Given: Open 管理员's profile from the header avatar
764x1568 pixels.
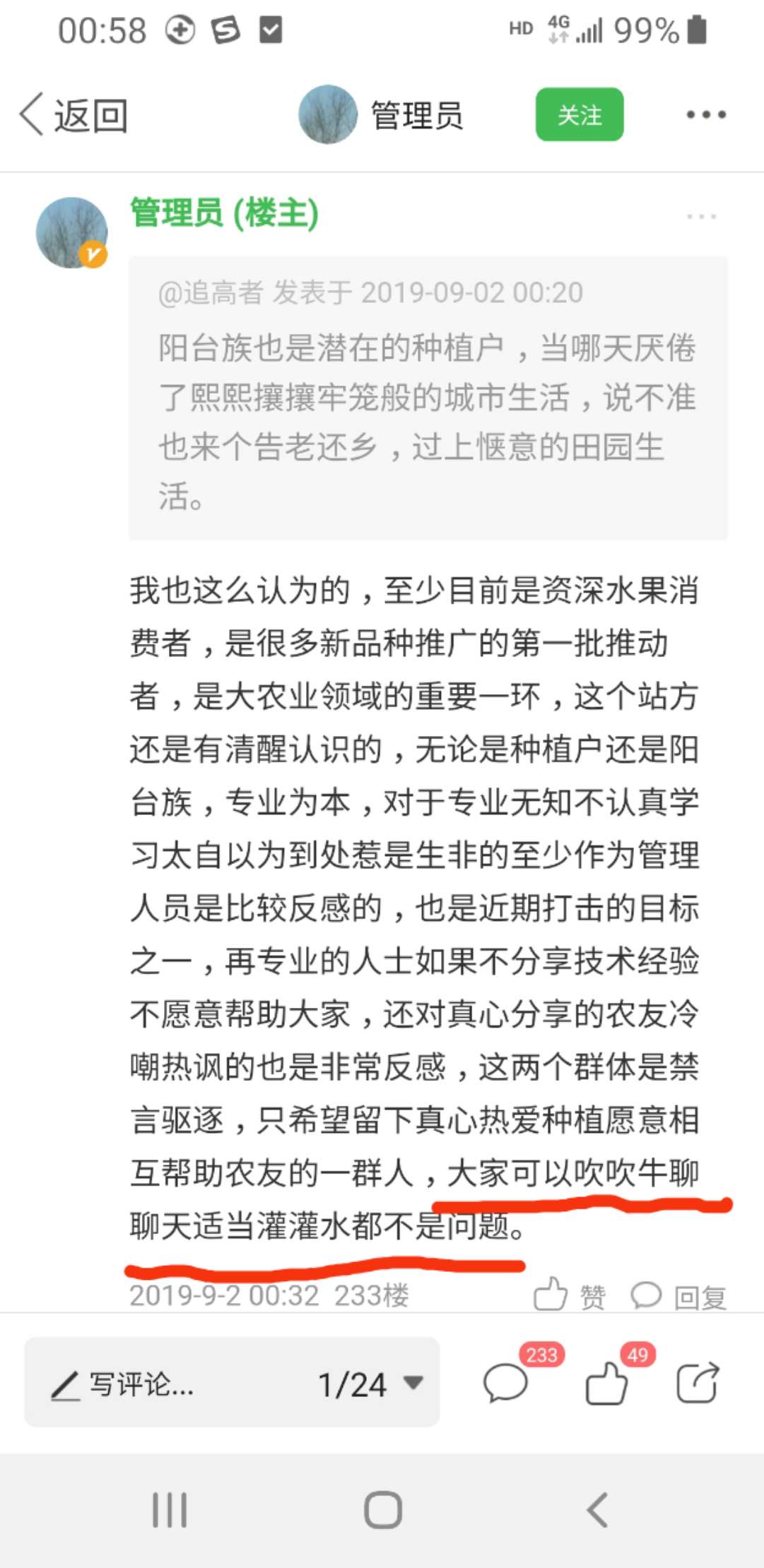Looking at the screenshot, I should coord(327,114).
